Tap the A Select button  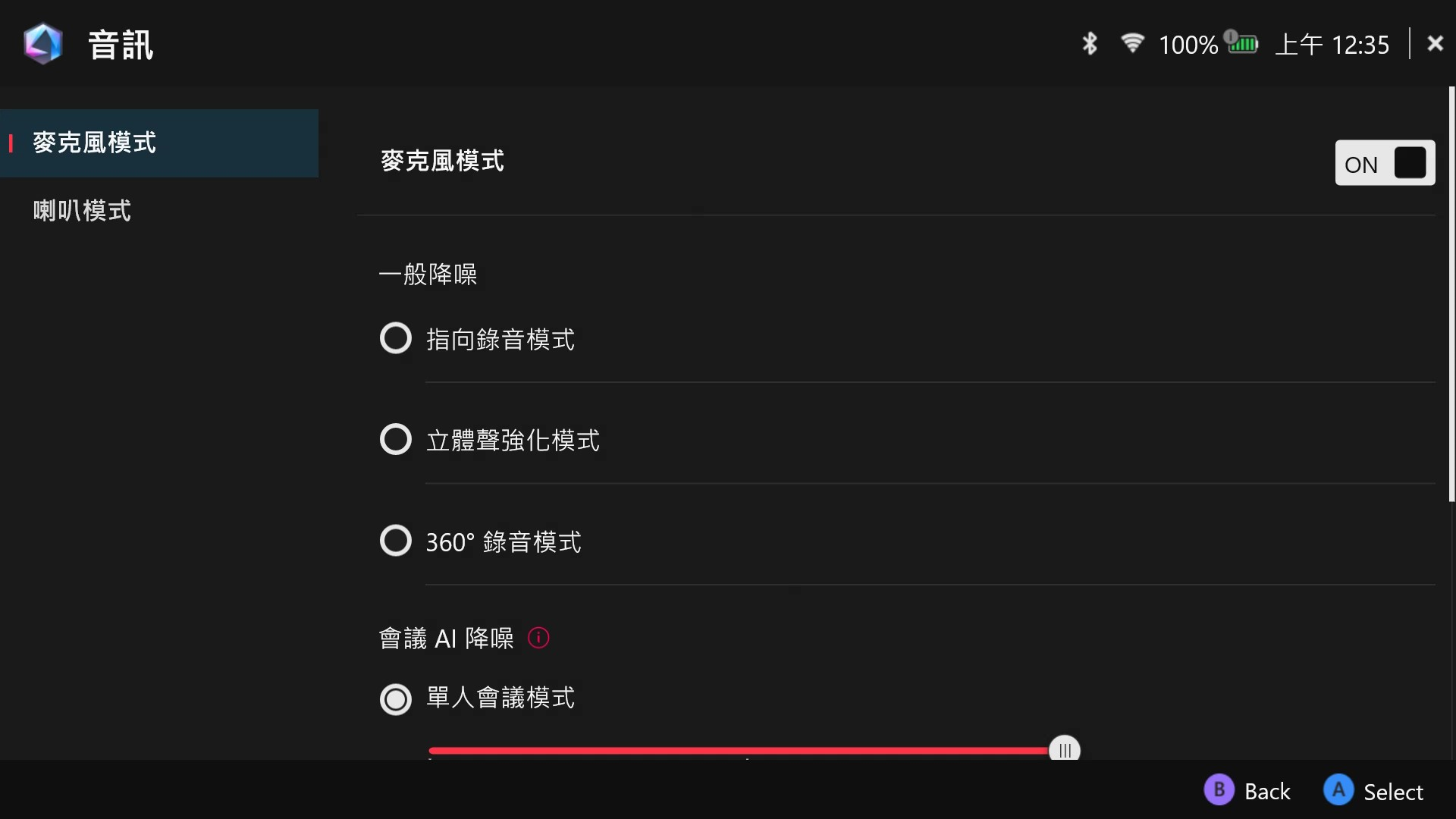[x=1373, y=791]
